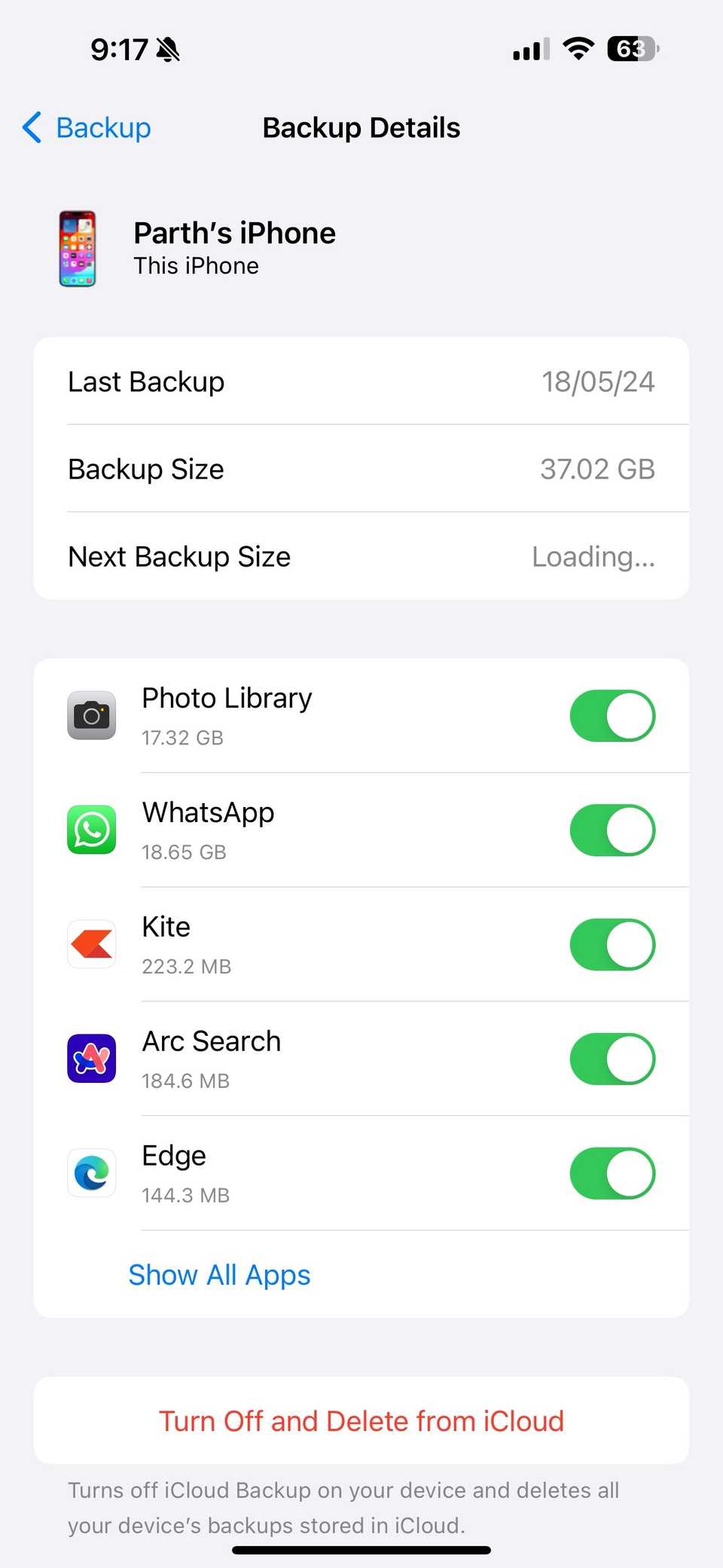Tap the iPhone device thumbnail image
Viewport: 723px width, 1568px height.
pyautogui.click(x=78, y=249)
